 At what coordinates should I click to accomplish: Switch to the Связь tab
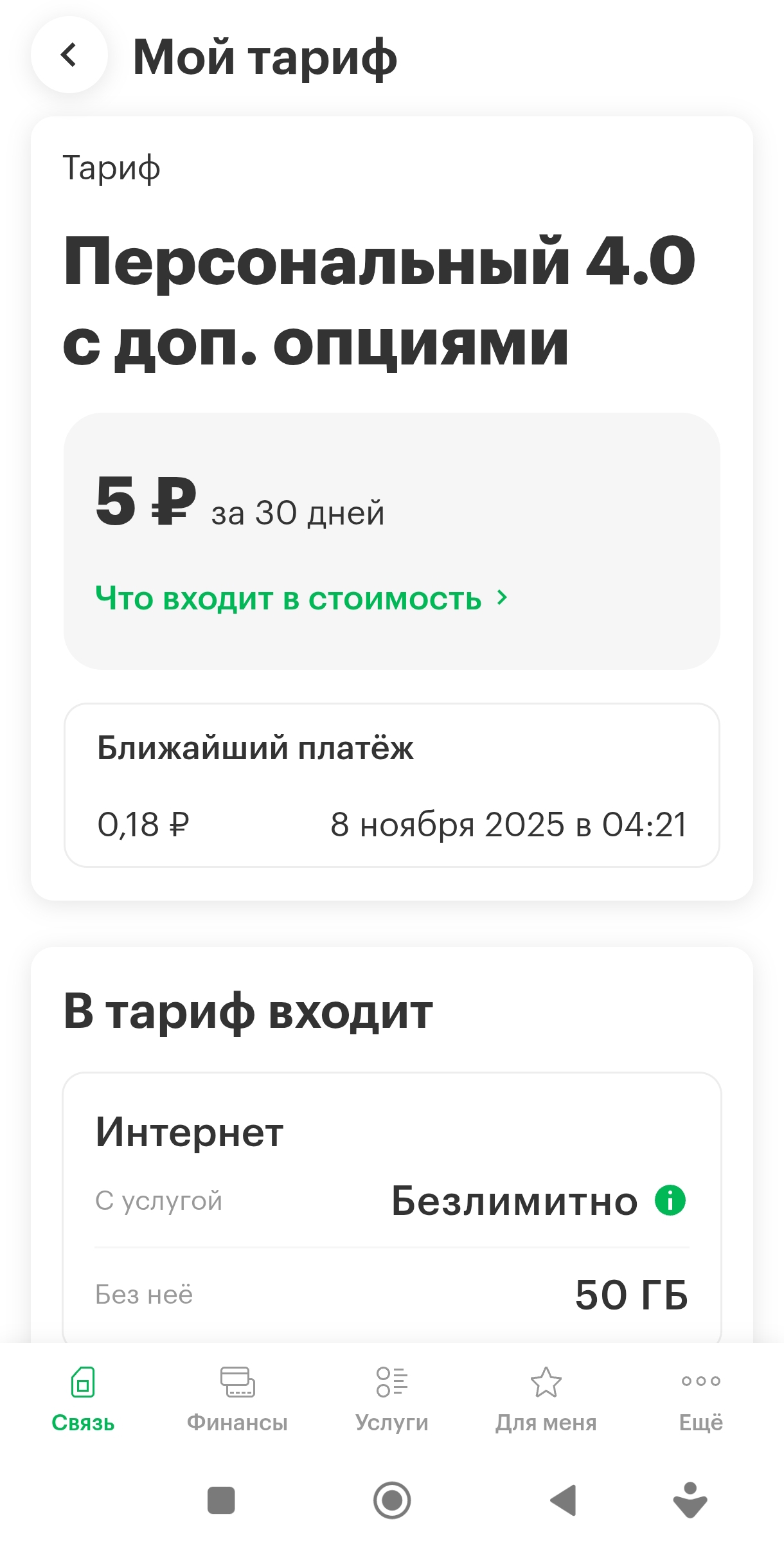click(83, 1399)
